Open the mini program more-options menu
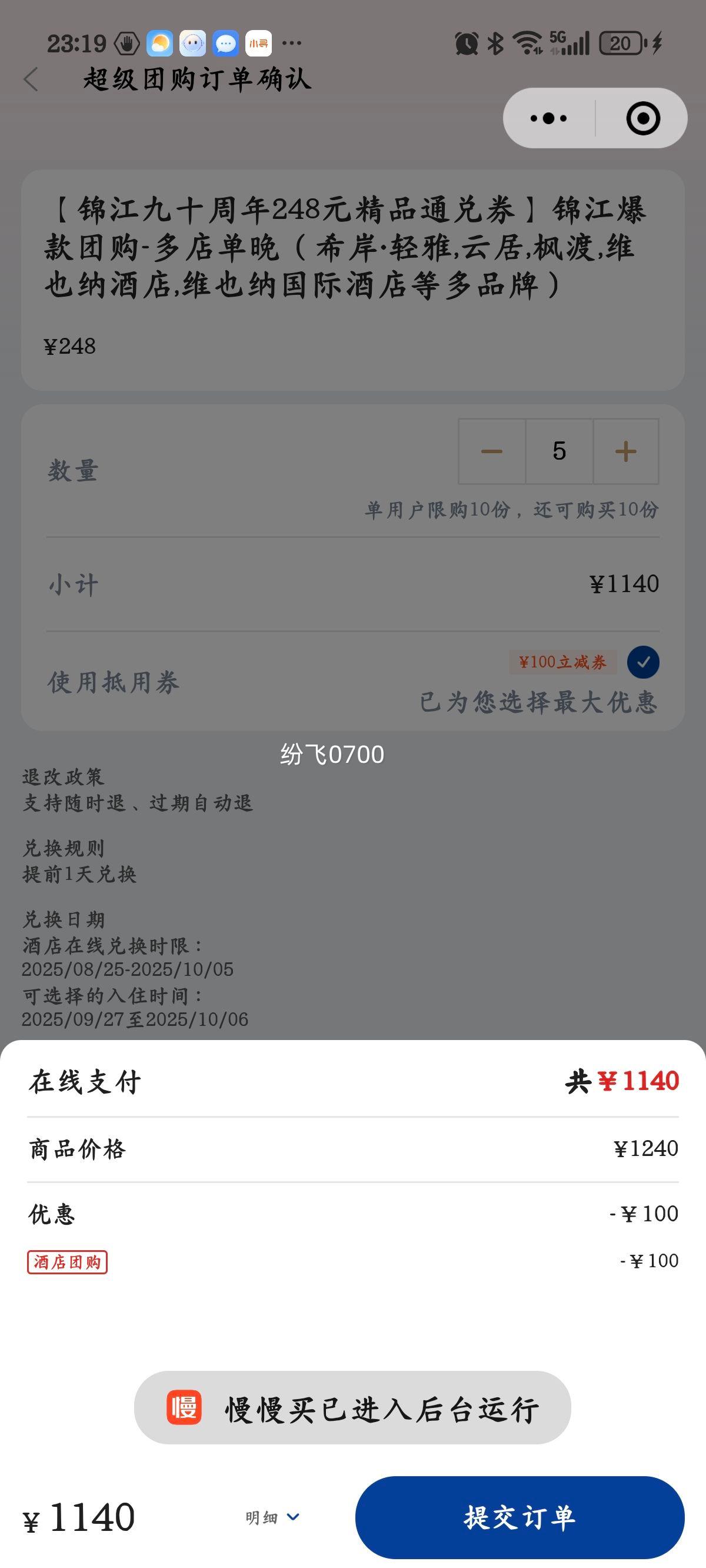Image resolution: width=706 pixels, height=1568 pixels. coord(549,118)
